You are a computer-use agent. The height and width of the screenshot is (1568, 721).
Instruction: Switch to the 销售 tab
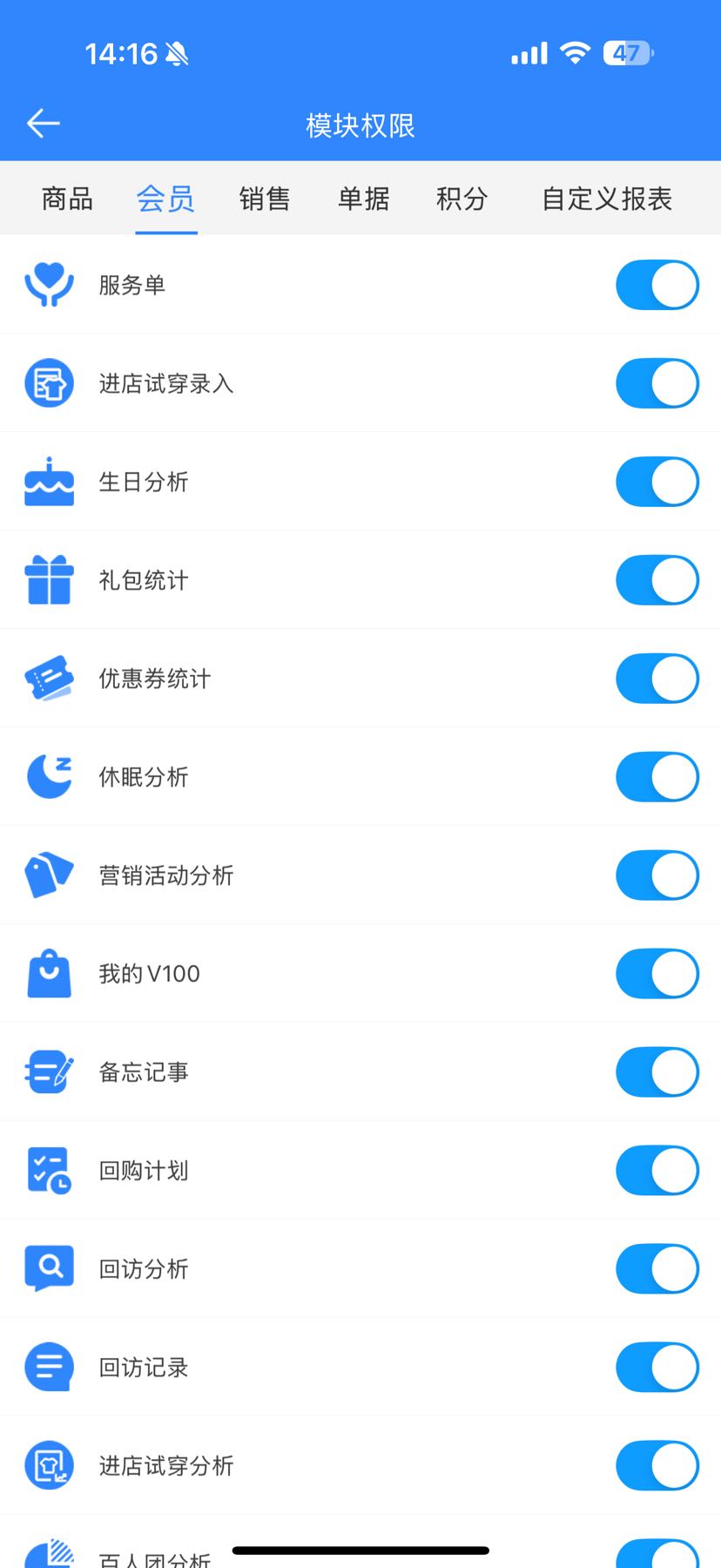[x=265, y=199]
